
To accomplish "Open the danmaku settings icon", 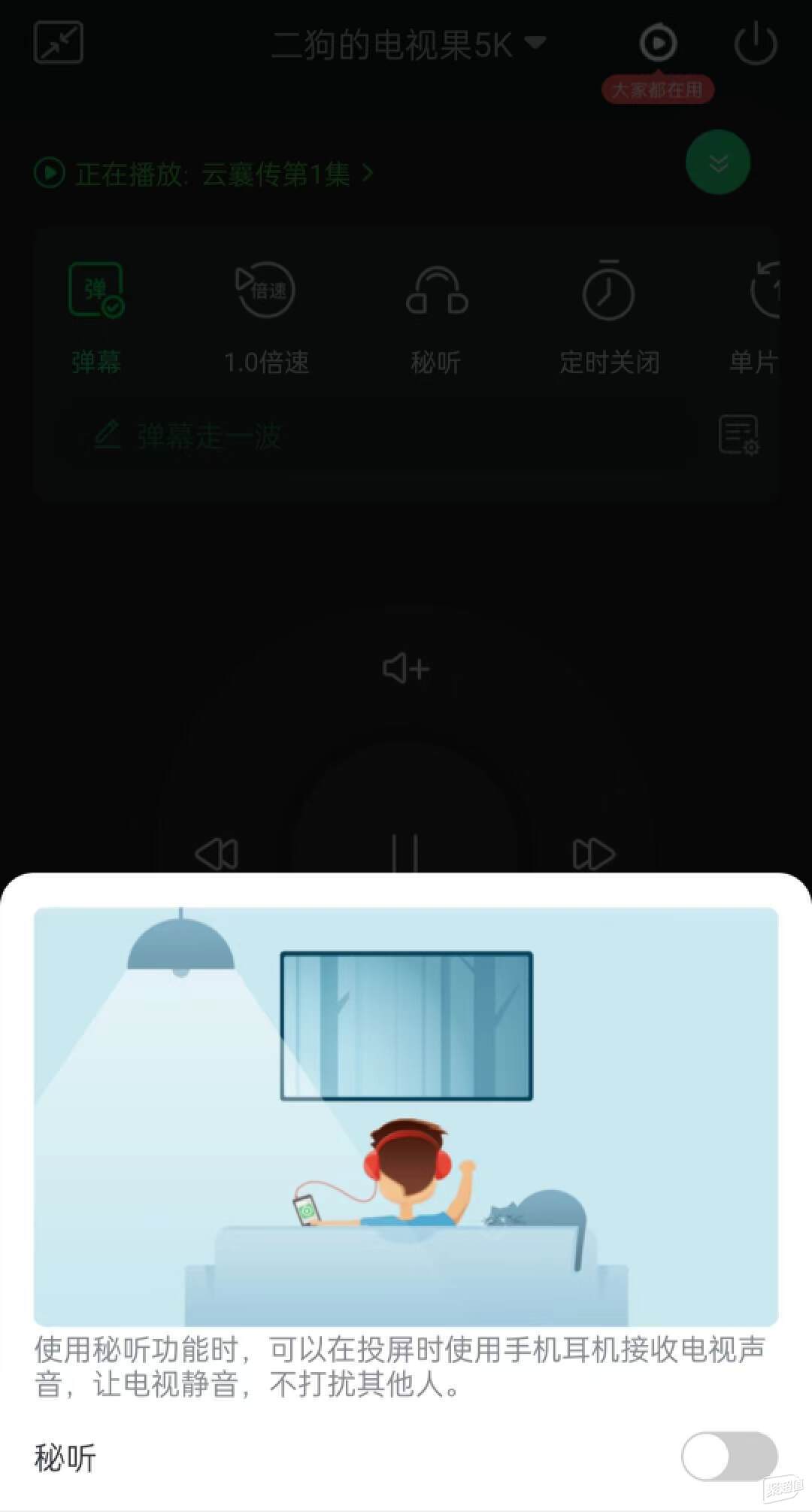I will [x=738, y=435].
